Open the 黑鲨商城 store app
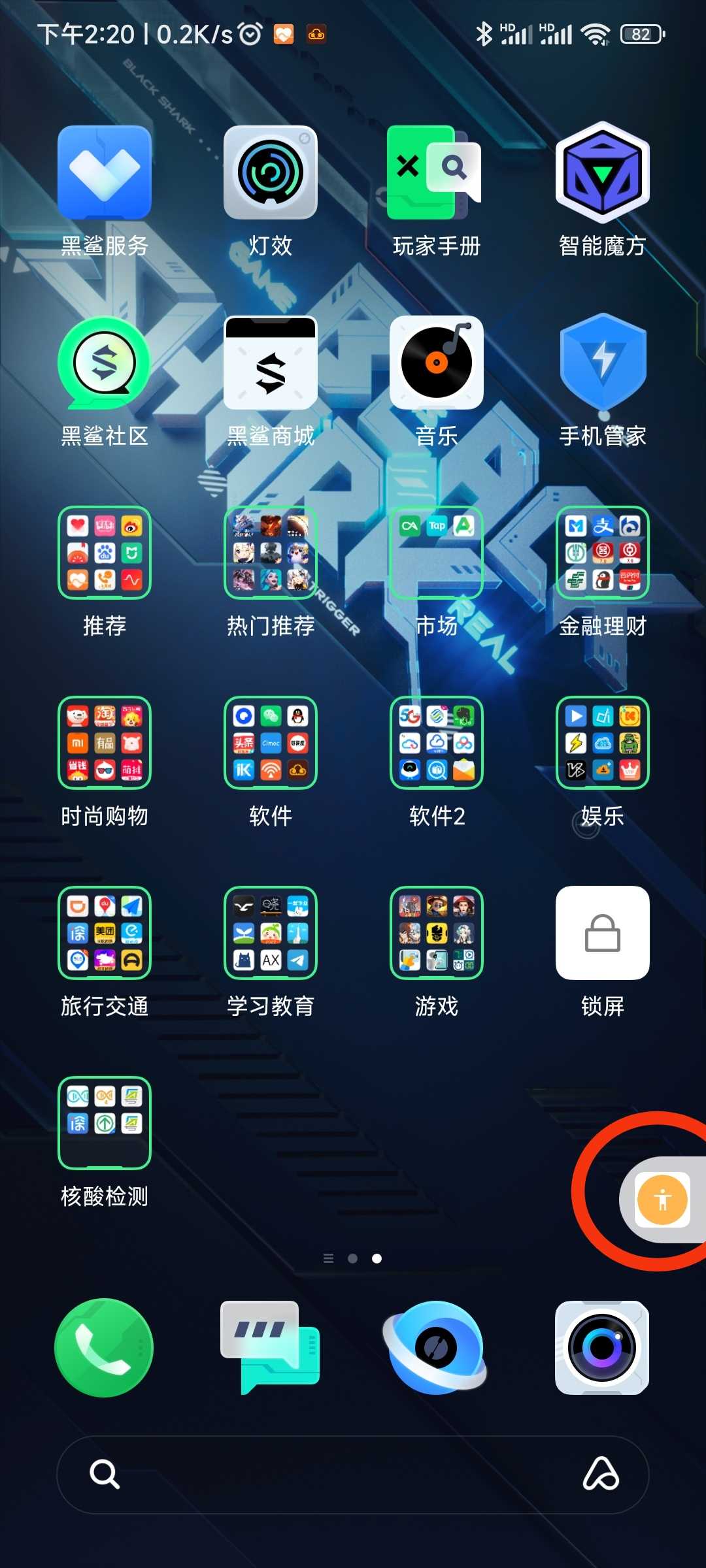The width and height of the screenshot is (706, 1568). [271, 363]
